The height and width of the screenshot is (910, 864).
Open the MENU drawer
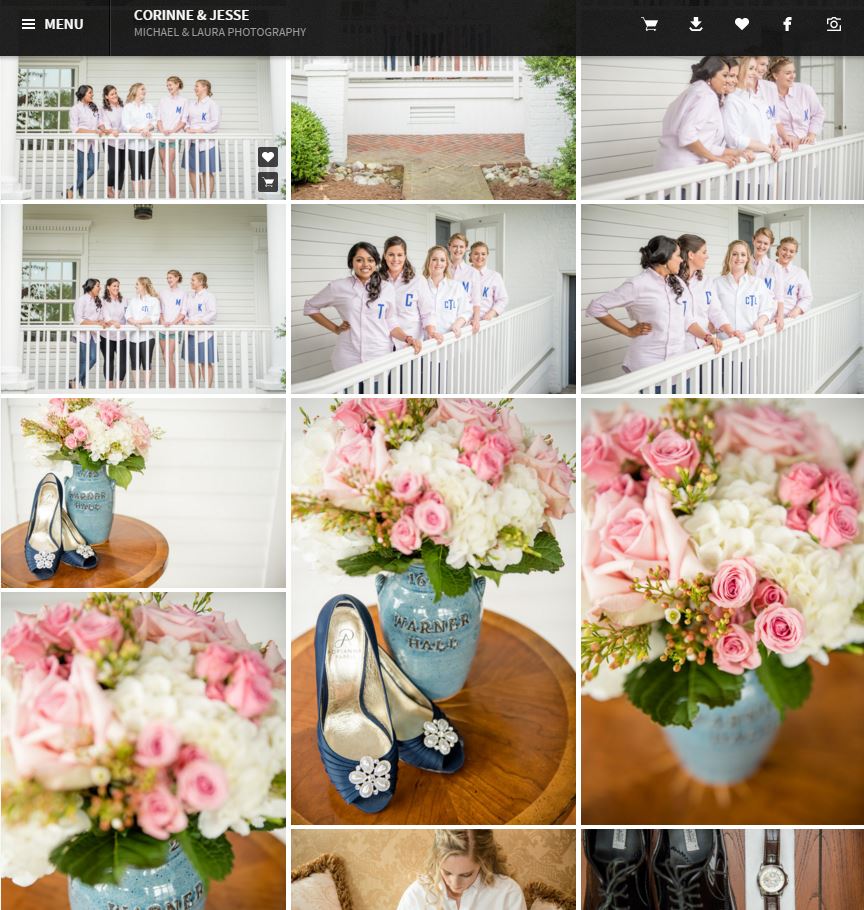point(52,24)
